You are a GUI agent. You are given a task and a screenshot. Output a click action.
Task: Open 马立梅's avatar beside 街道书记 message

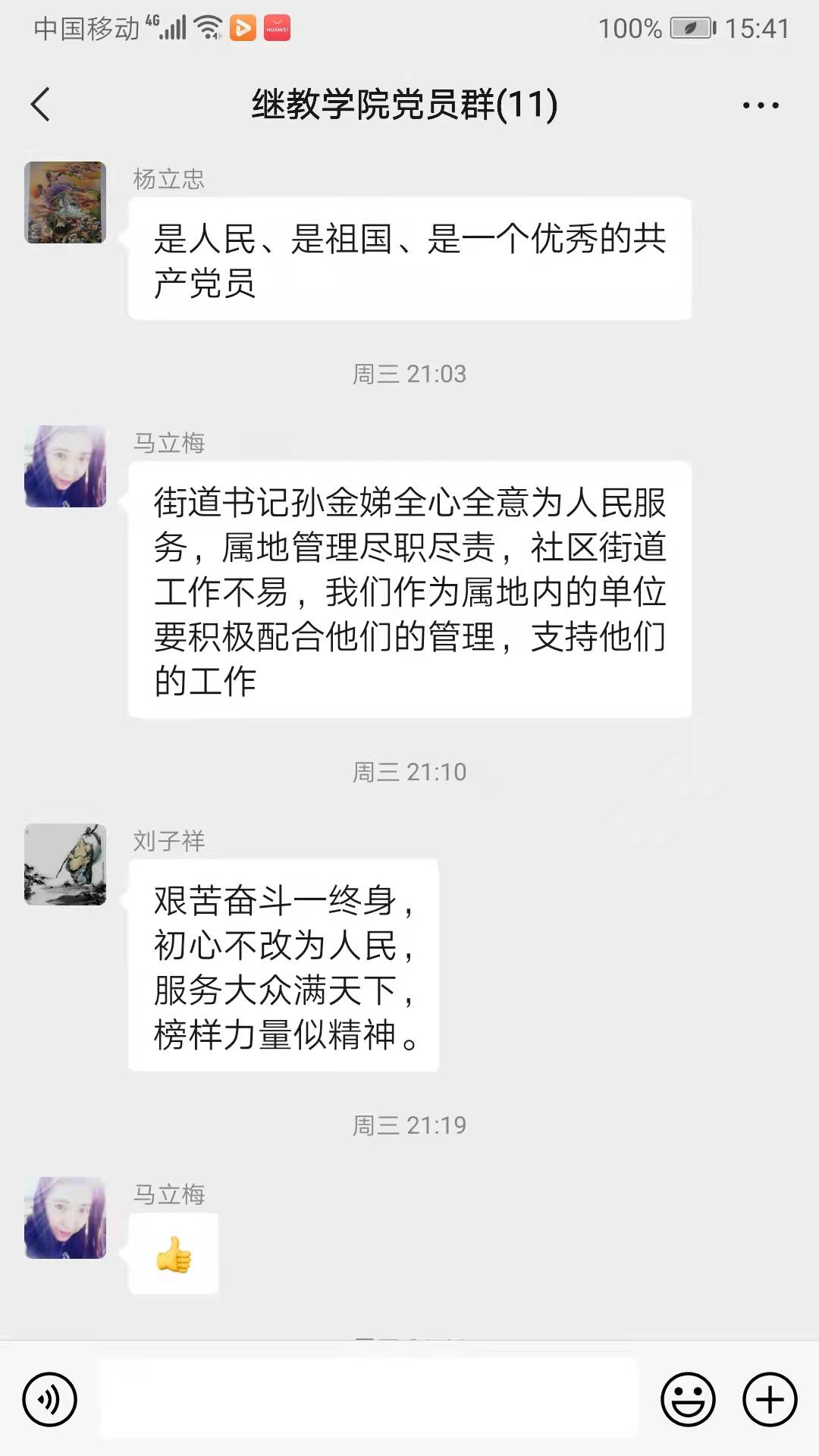[x=65, y=466]
